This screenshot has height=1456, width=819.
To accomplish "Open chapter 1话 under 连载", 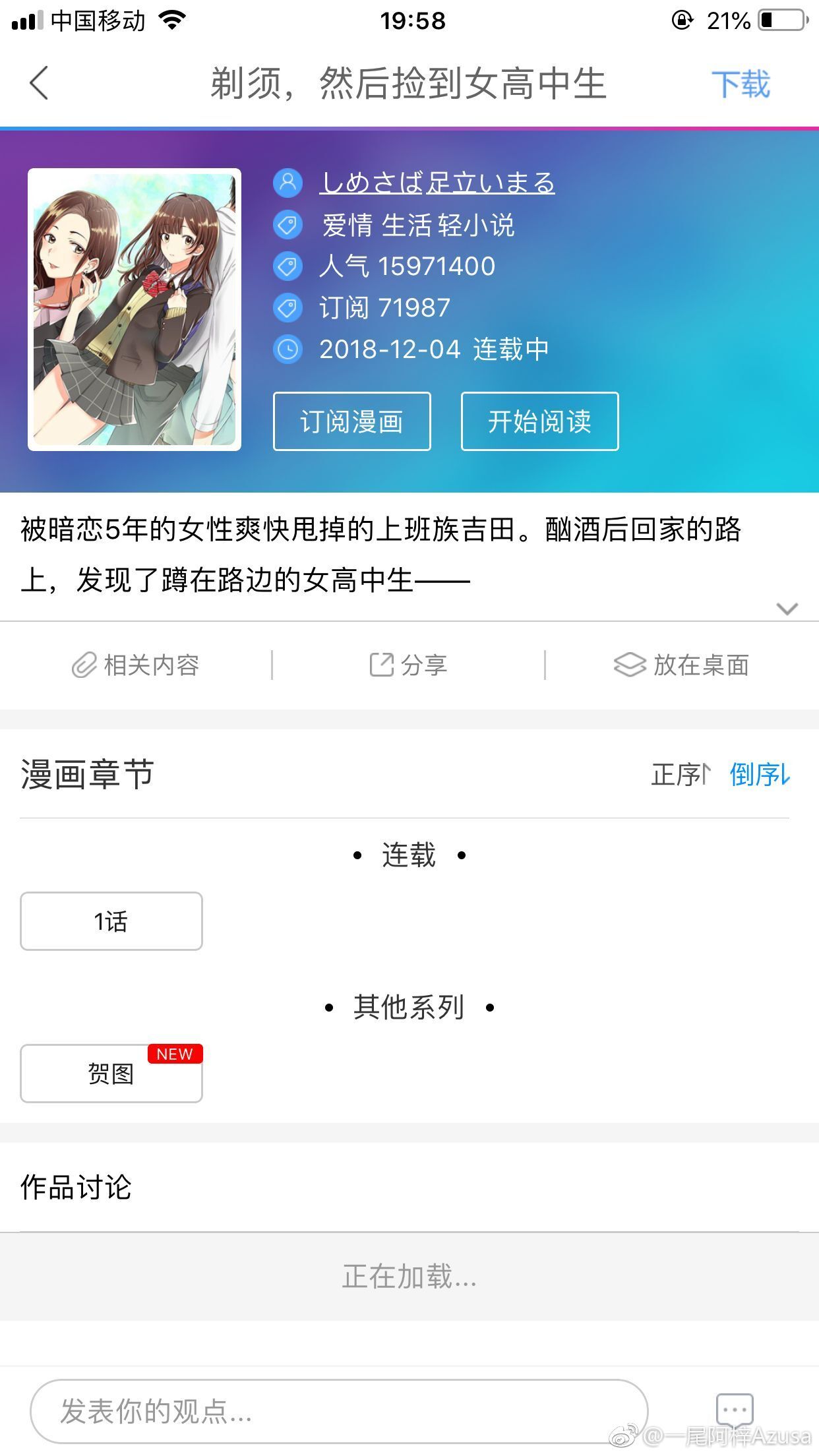I will pyautogui.click(x=111, y=921).
